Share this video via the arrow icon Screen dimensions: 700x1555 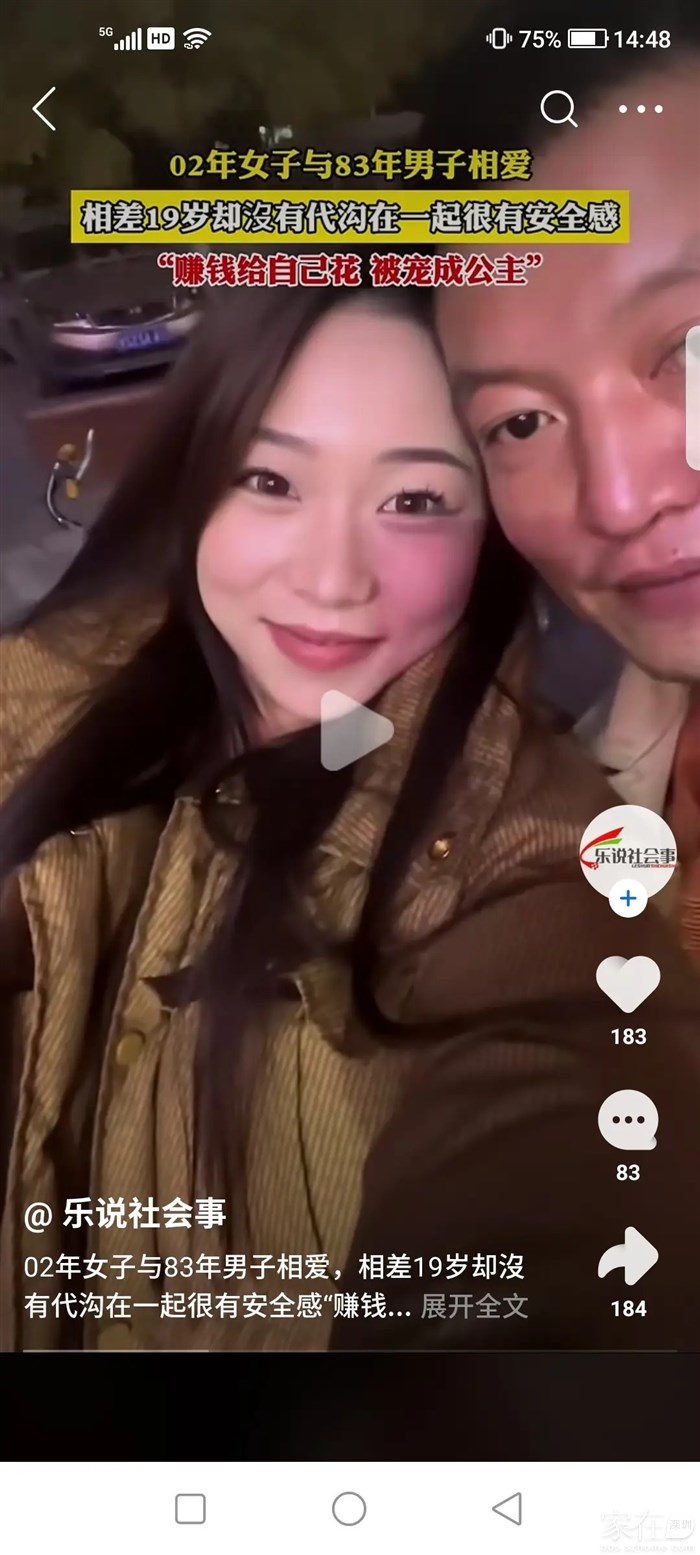[x=627, y=1256]
